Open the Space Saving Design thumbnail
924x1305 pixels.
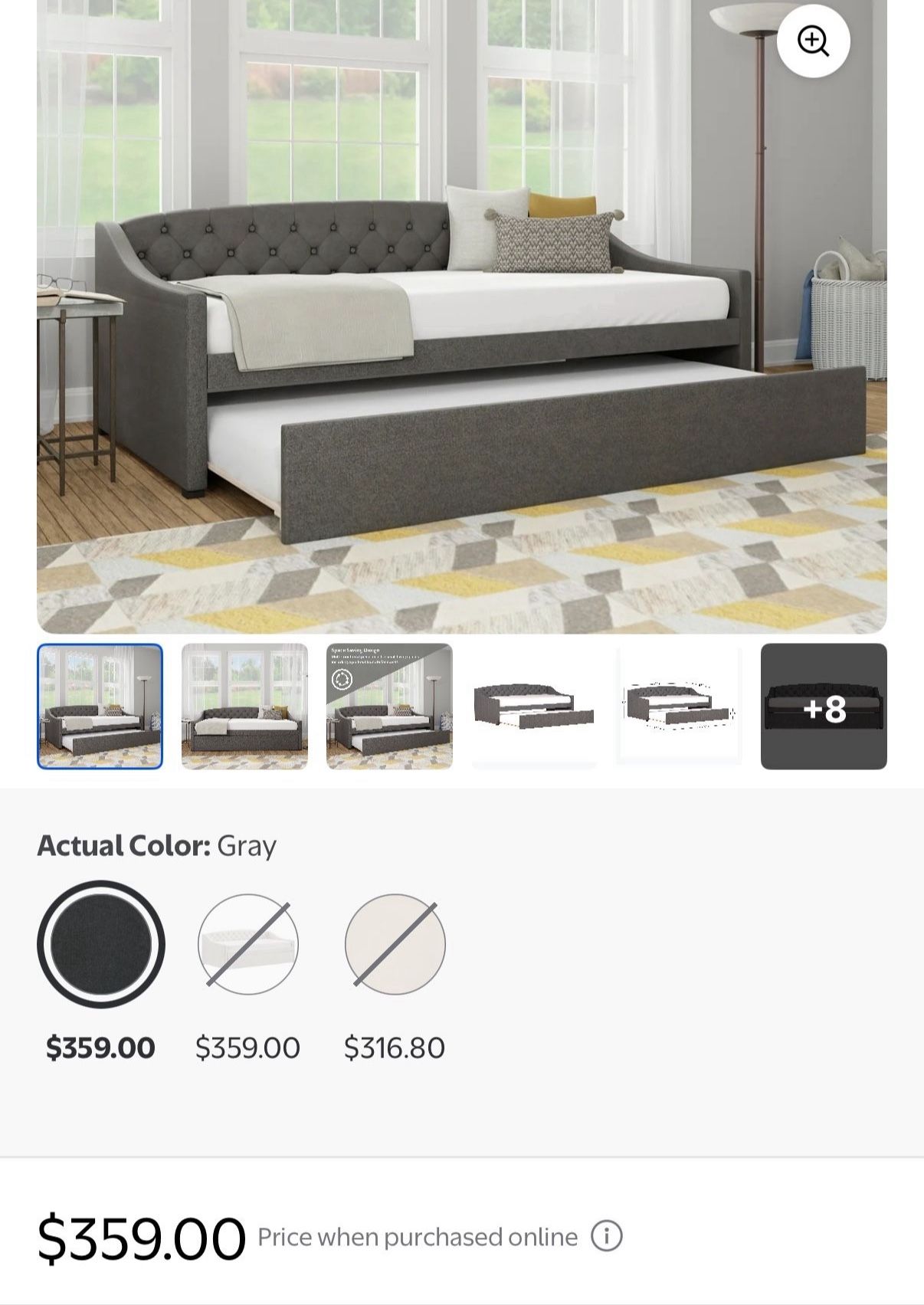389,706
